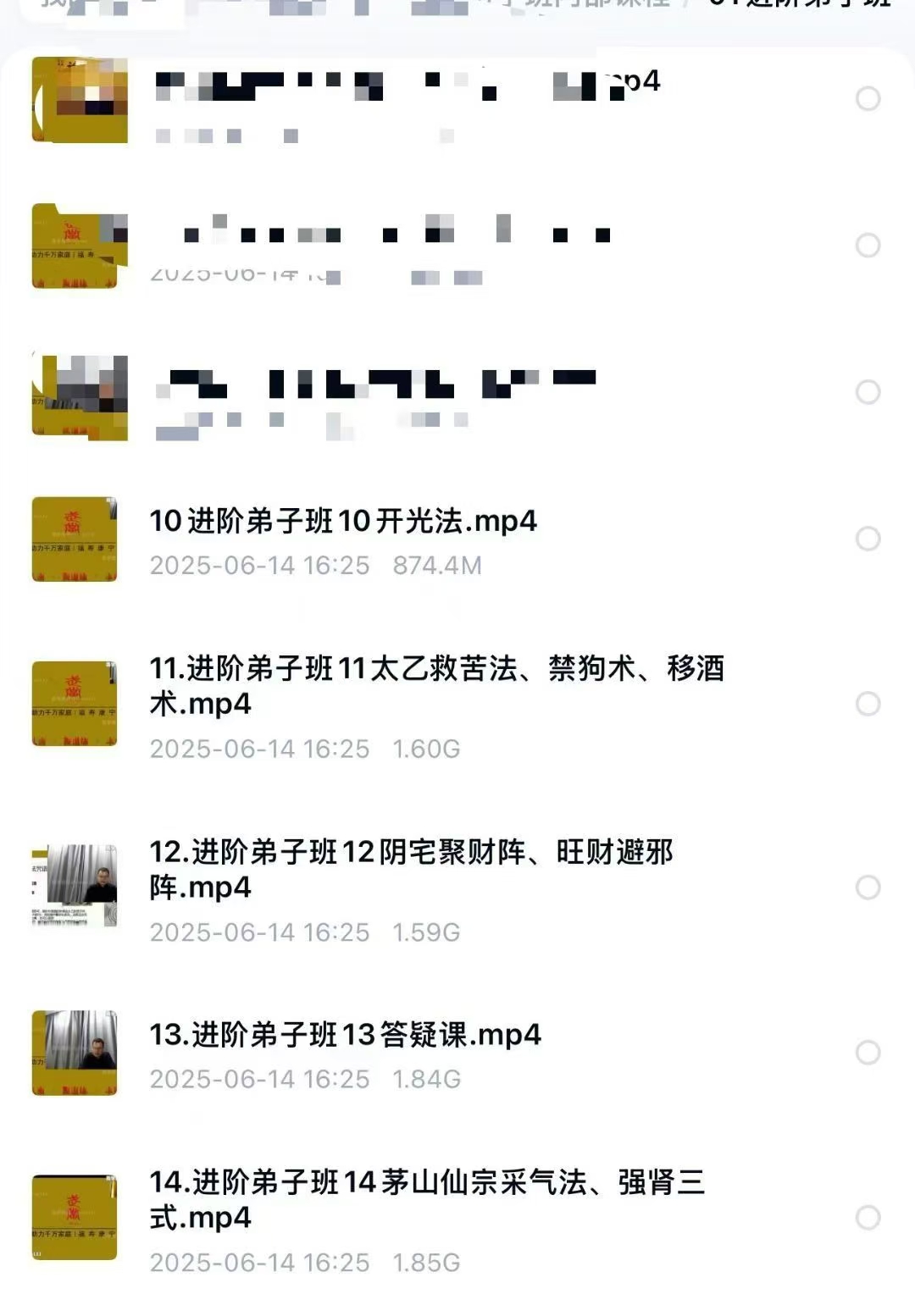Open video 10 进阶弟子班10开光法.mp4

343,521
